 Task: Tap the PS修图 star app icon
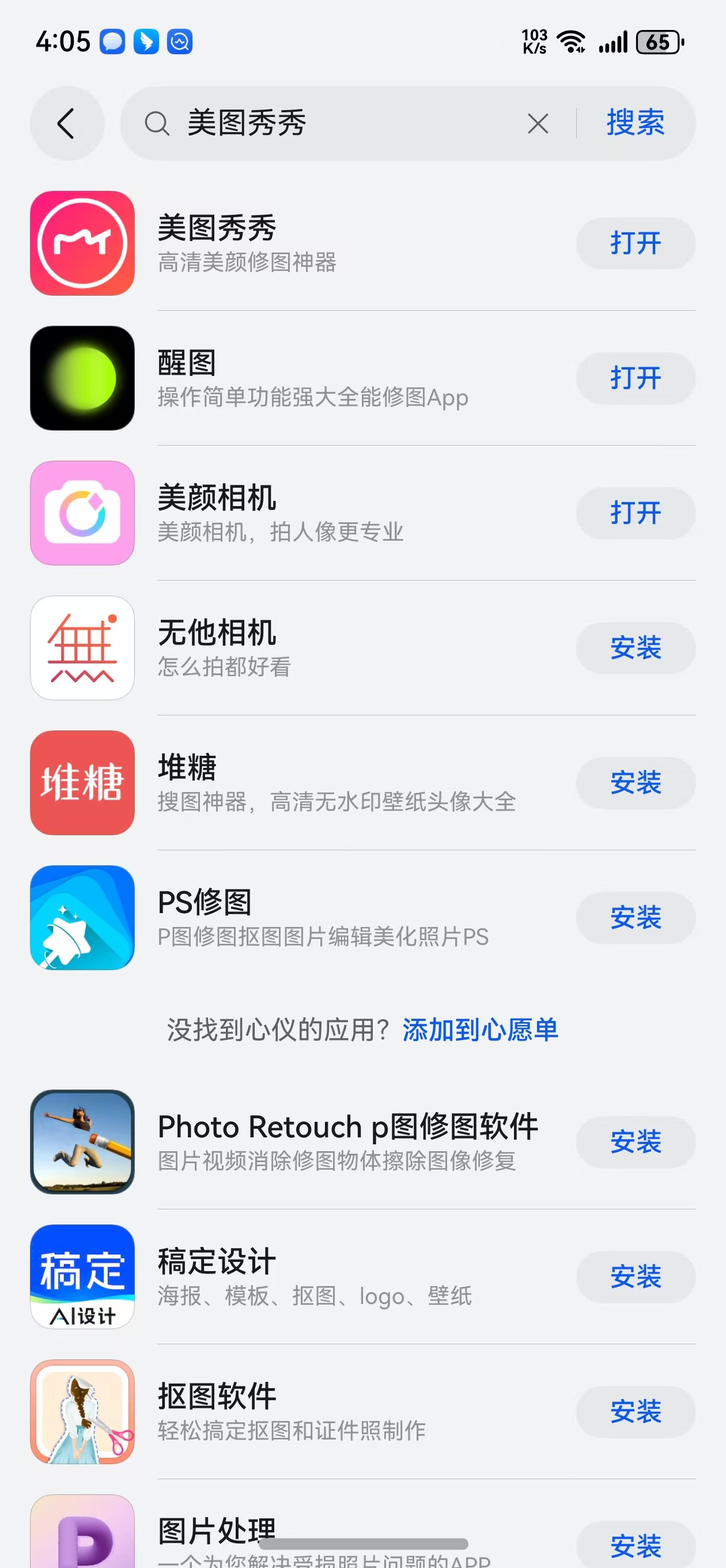pyautogui.click(x=82, y=918)
